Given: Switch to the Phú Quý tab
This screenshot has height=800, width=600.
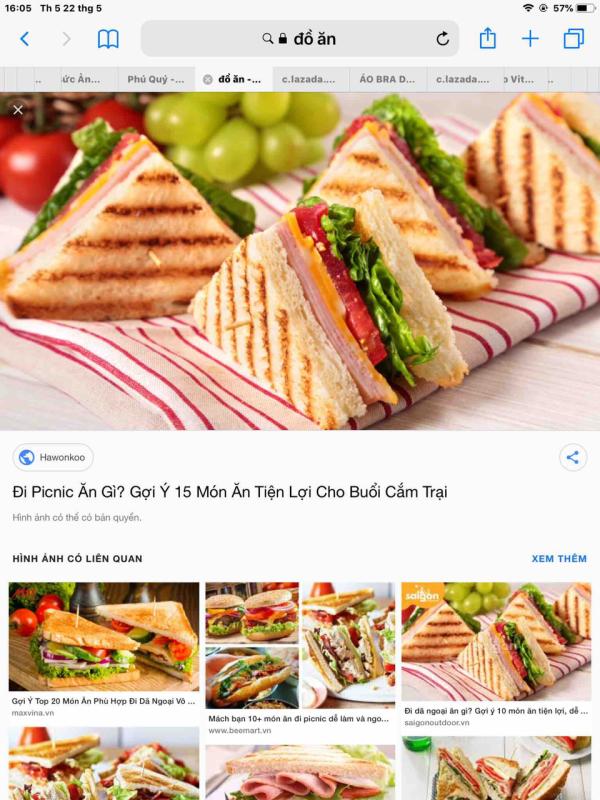Looking at the screenshot, I should coord(155,79).
